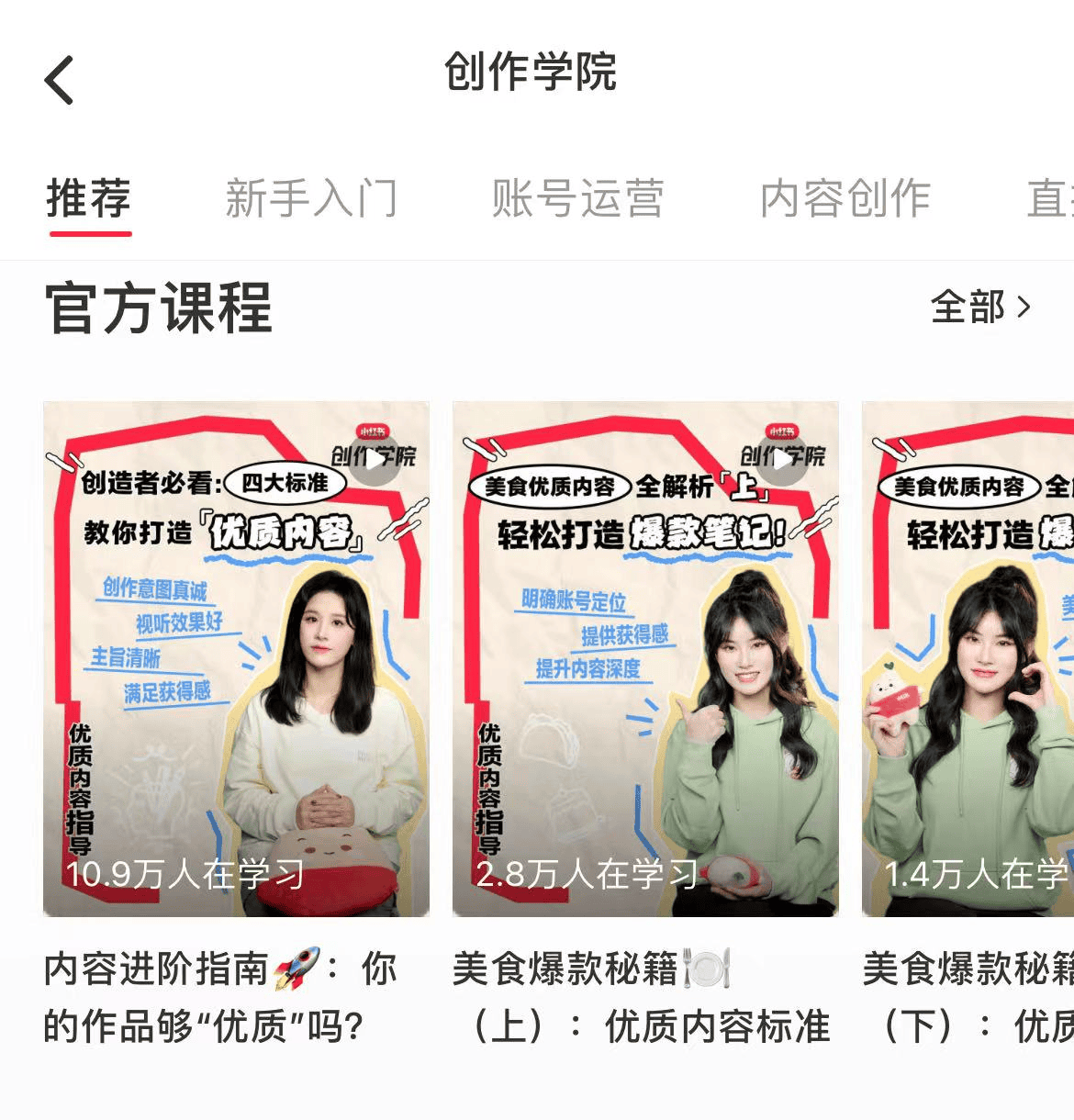View 全部 official courses
1074x1120 pixels.
coord(980,308)
